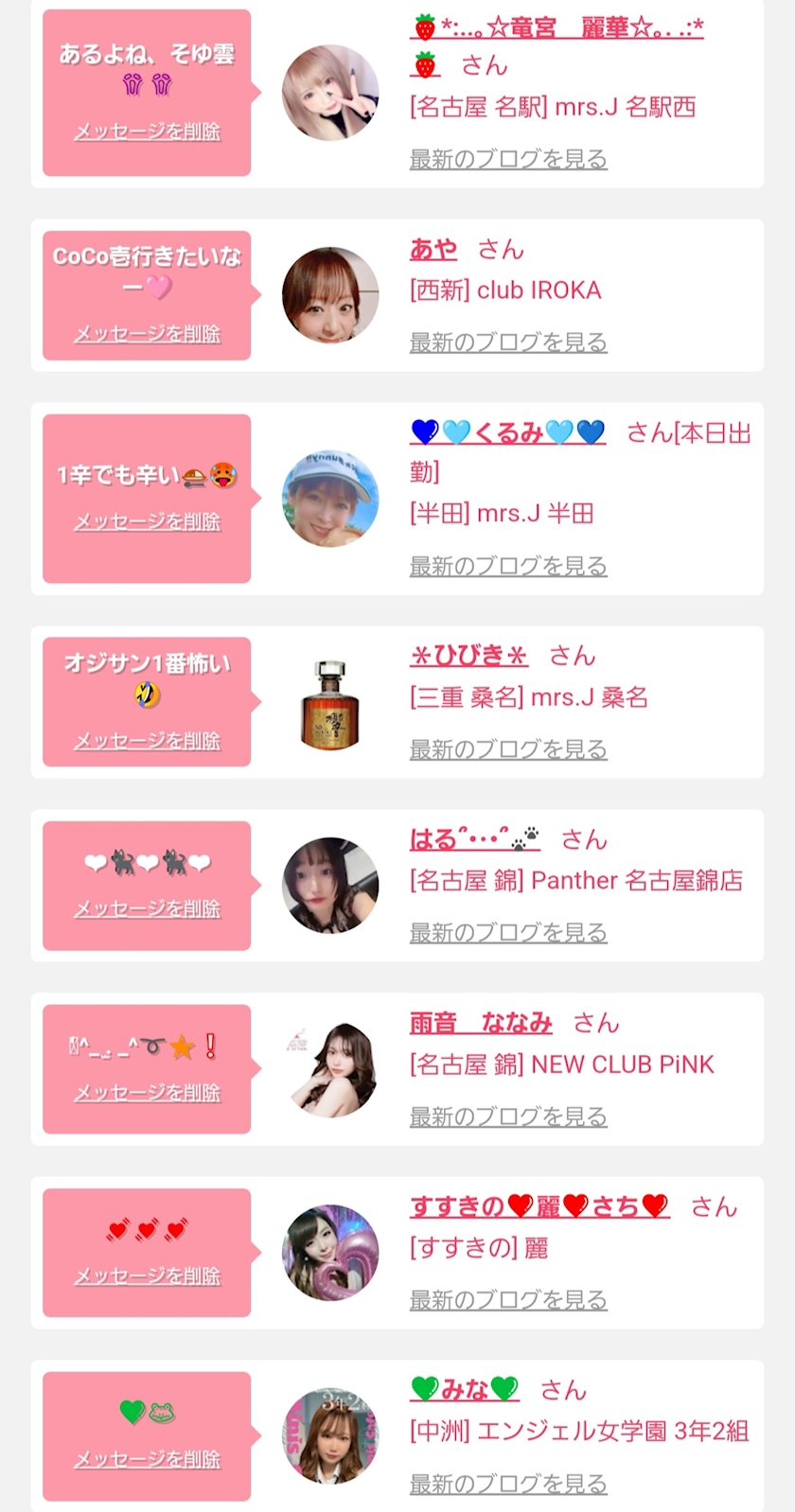This screenshot has width=795, height=1512.
Task: View latest blog of すすきの麗さち
Action: pyautogui.click(x=508, y=1300)
